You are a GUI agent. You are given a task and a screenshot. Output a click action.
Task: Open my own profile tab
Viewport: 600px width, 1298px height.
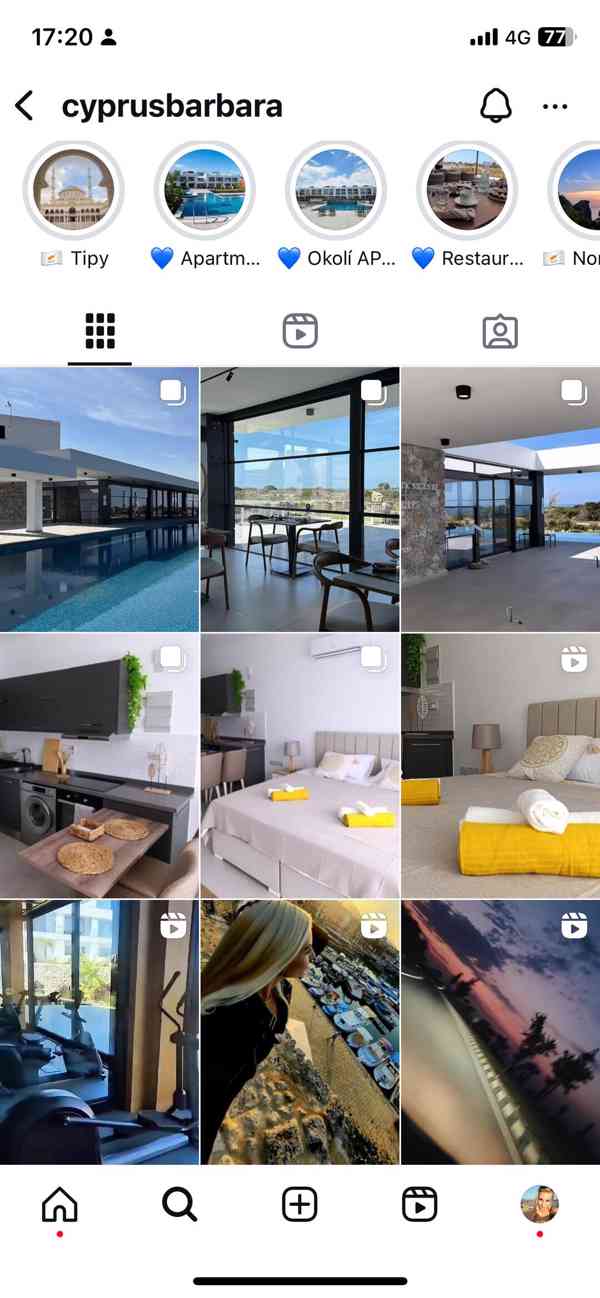pyautogui.click(x=540, y=1205)
